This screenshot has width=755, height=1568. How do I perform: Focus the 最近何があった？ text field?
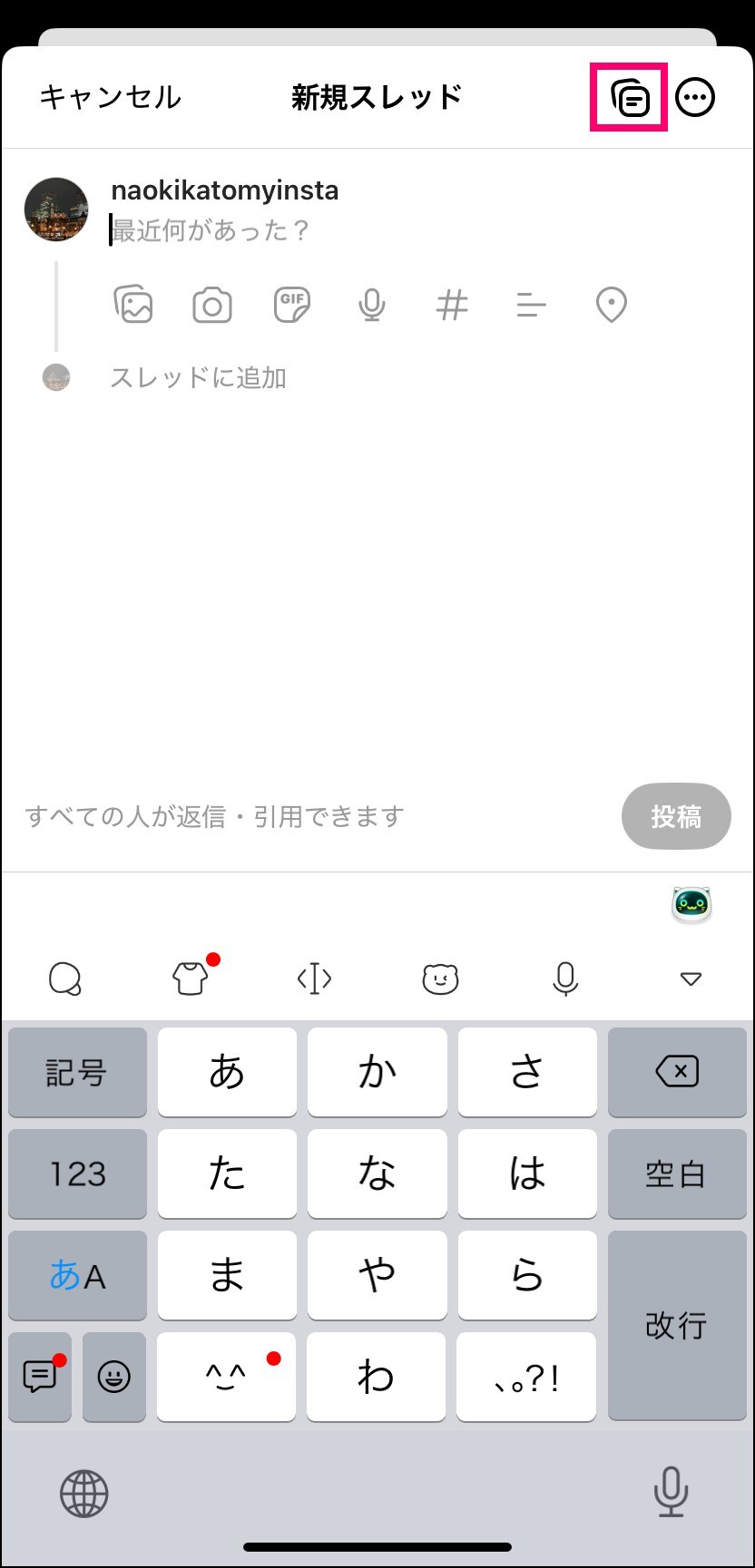(x=211, y=230)
